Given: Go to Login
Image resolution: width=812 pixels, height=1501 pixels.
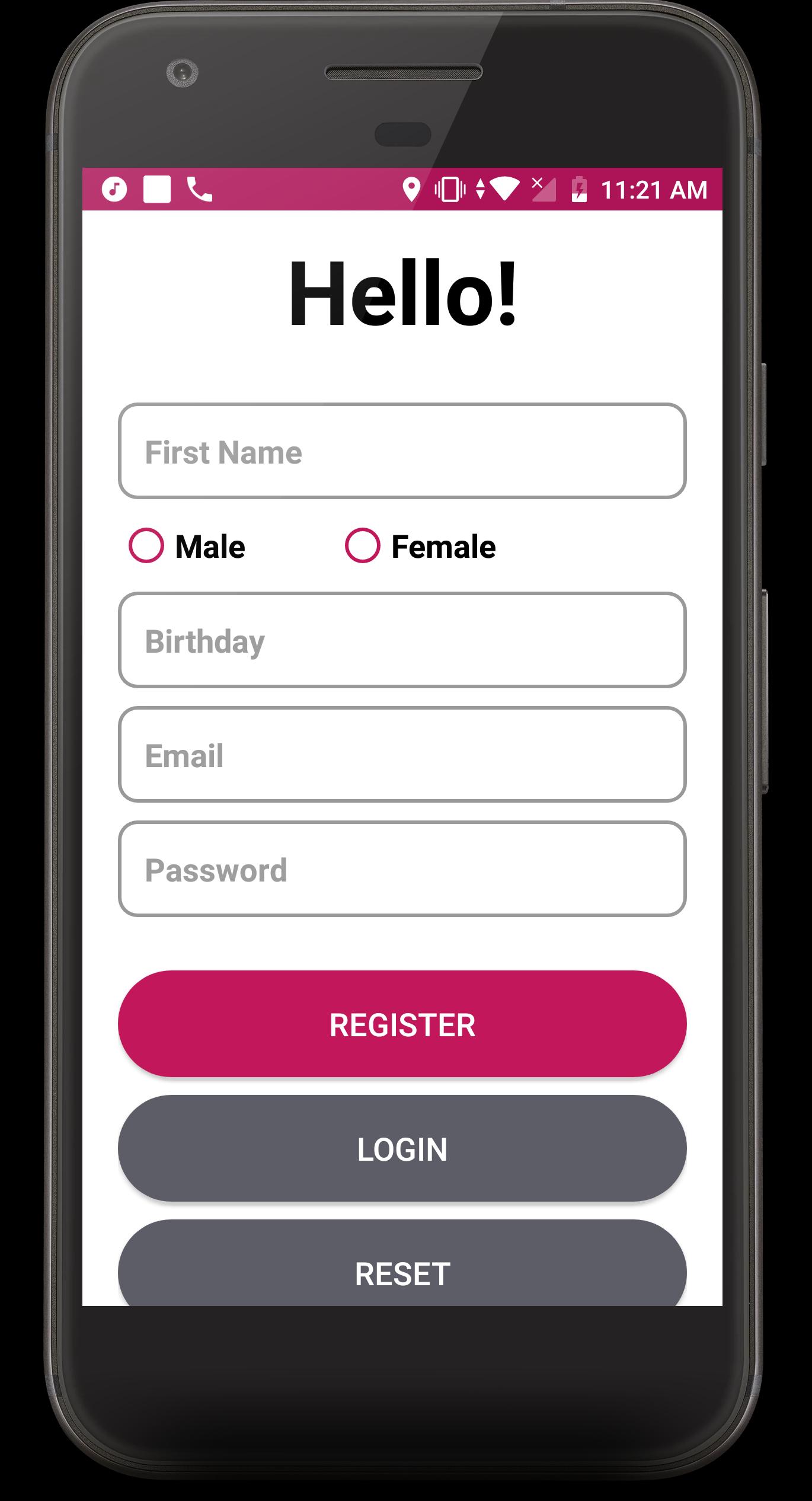Looking at the screenshot, I should pyautogui.click(x=402, y=1149).
